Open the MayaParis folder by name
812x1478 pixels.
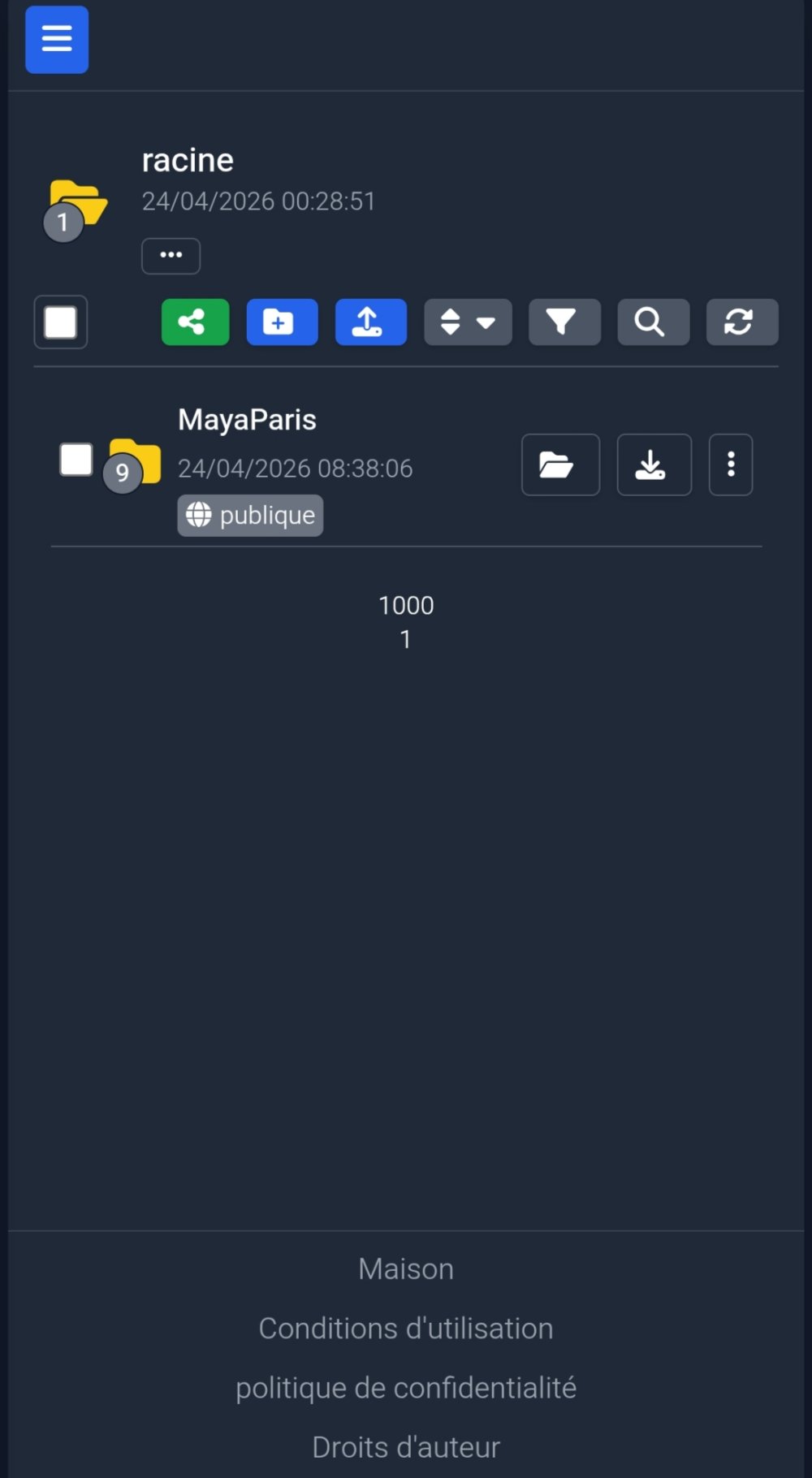[247, 420]
